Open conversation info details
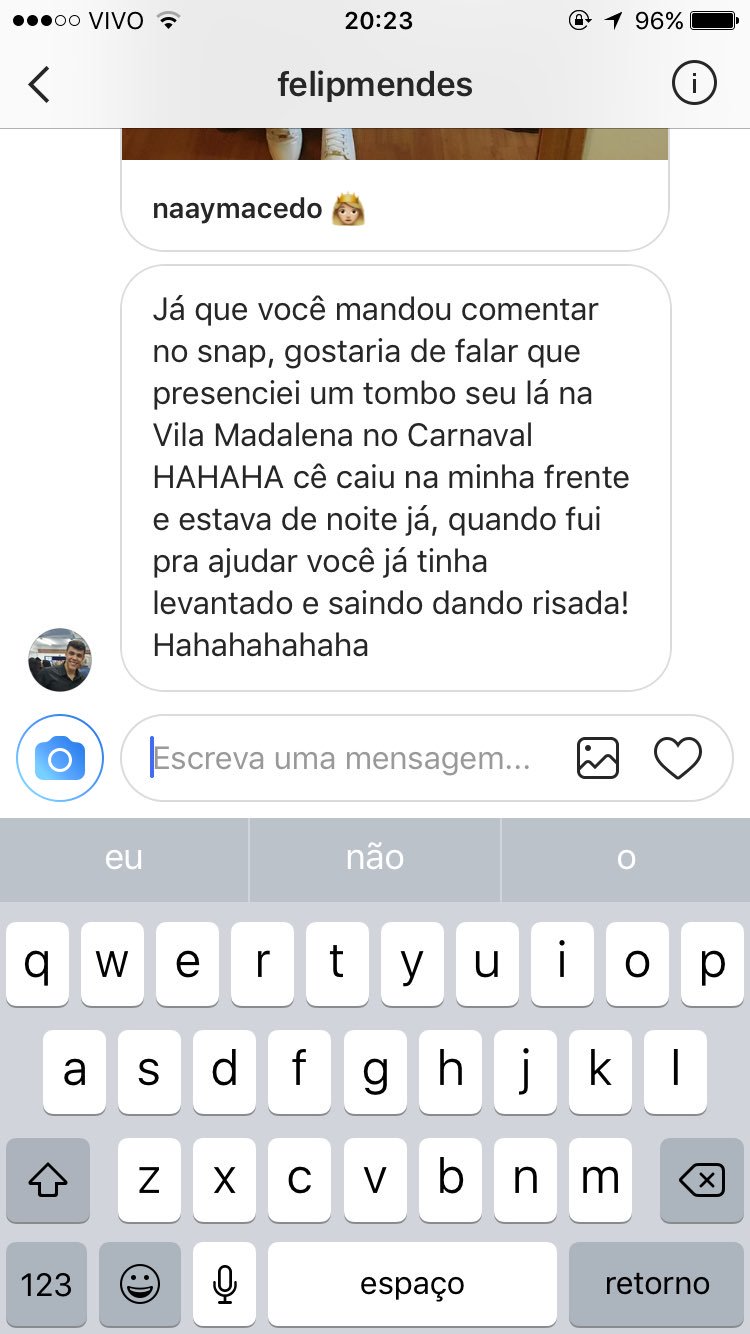The image size is (750, 1334). [693, 84]
